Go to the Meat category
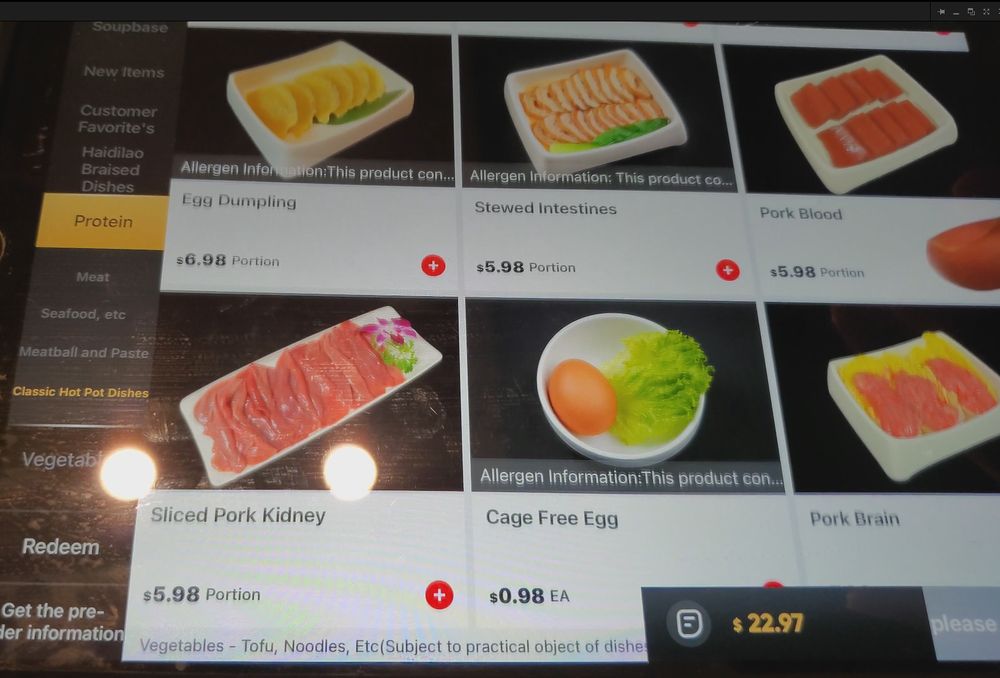The height and width of the screenshot is (678, 1000). [x=92, y=277]
